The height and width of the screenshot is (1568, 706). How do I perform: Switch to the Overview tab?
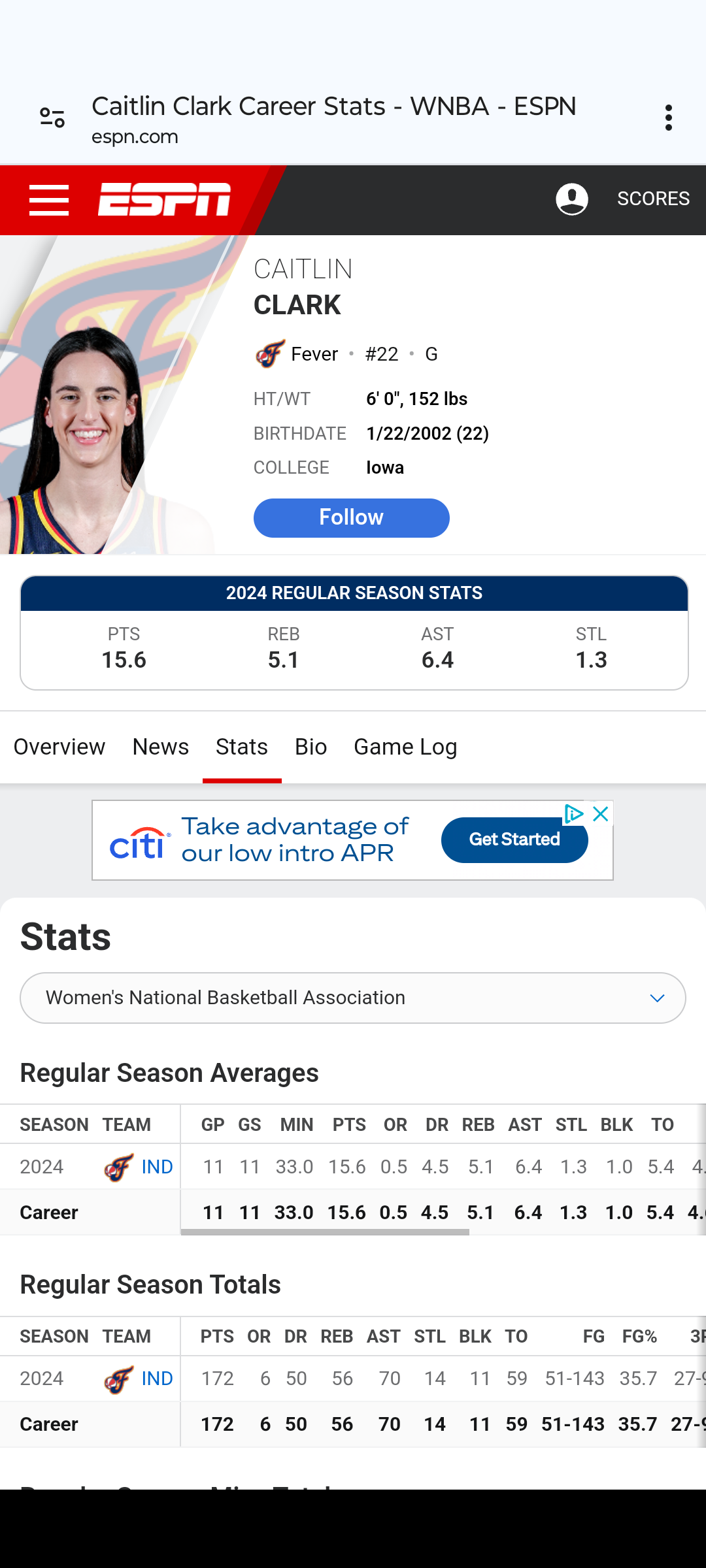59,747
